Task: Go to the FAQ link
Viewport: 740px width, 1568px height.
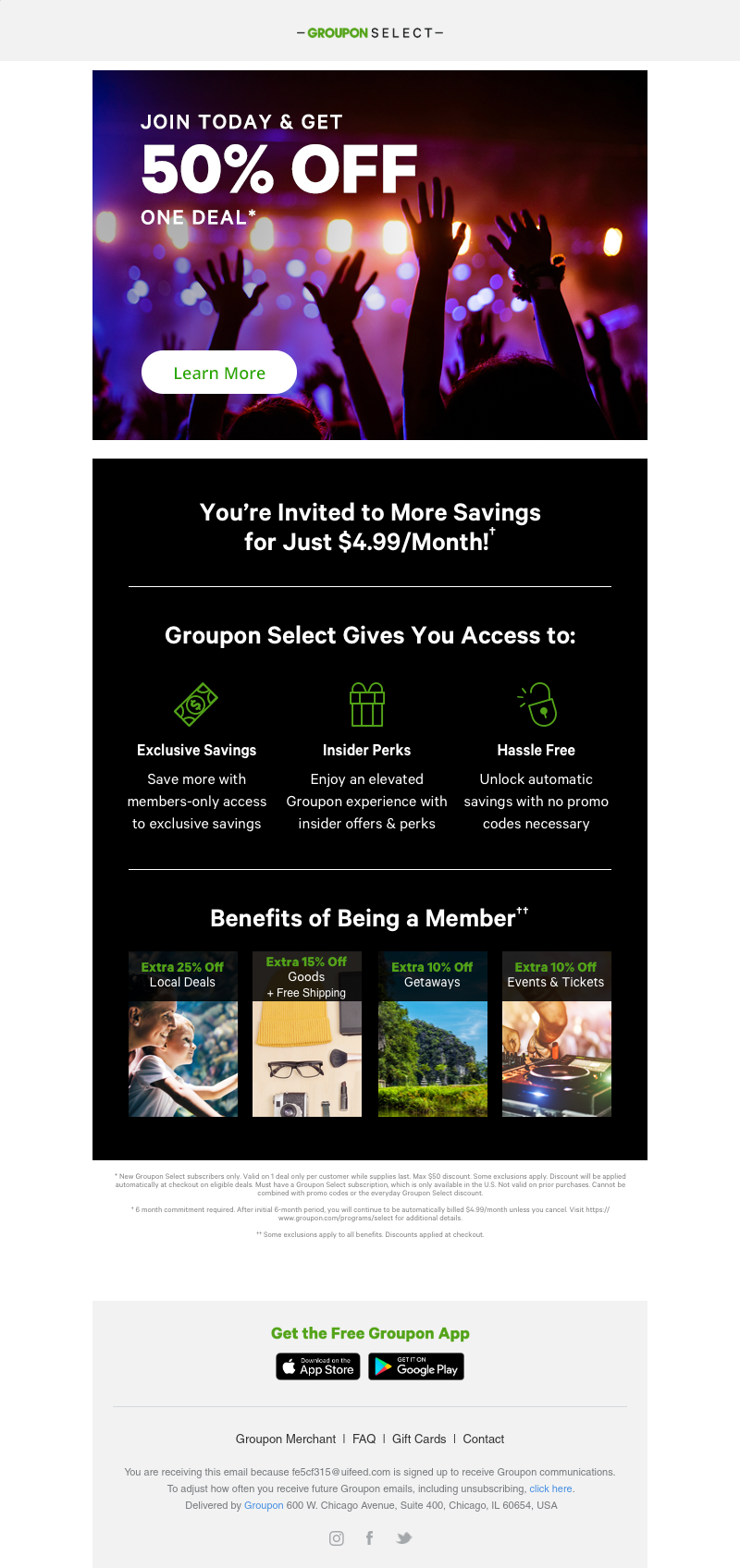Action: [x=364, y=1439]
